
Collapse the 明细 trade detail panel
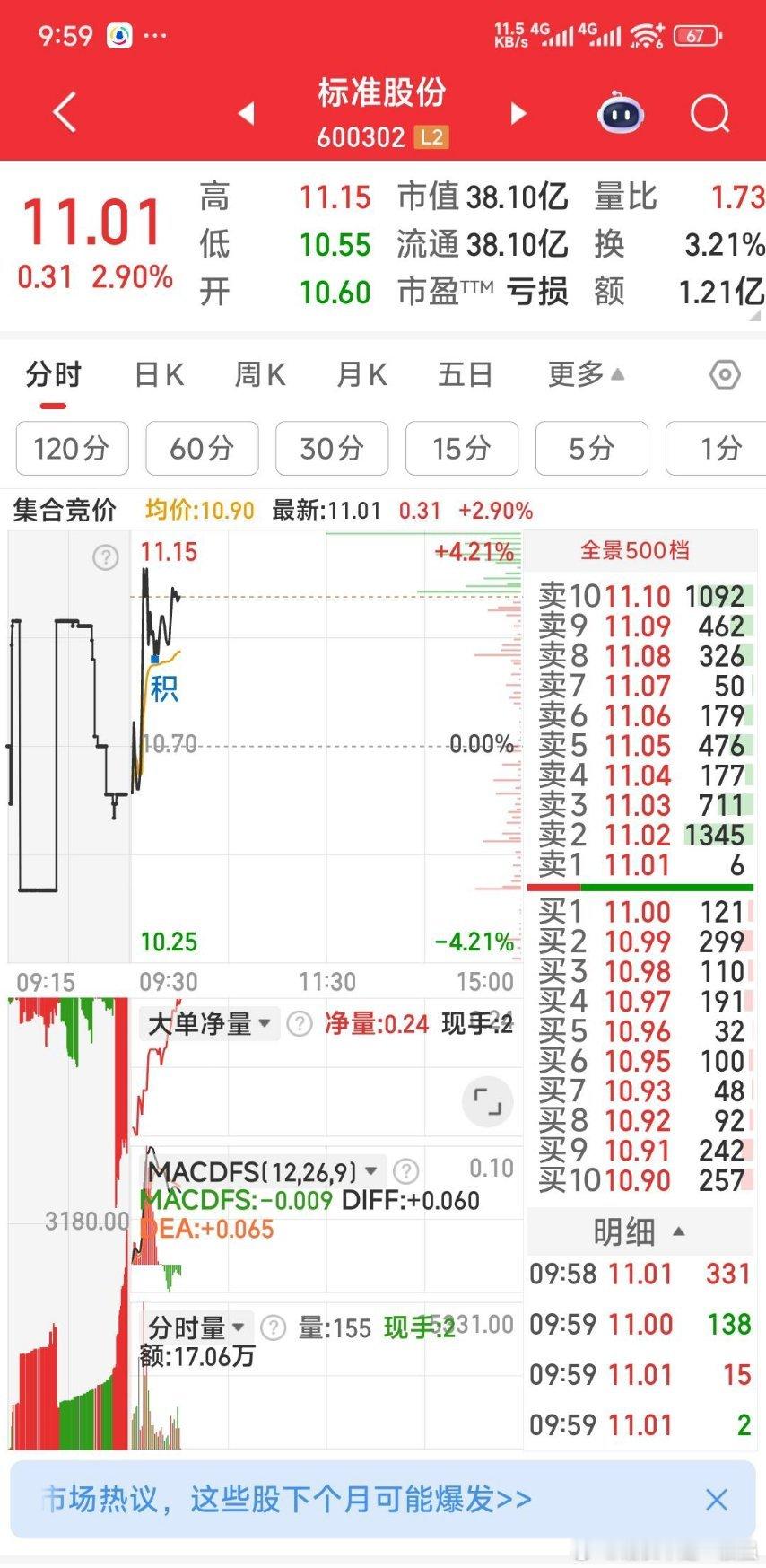(x=642, y=1231)
